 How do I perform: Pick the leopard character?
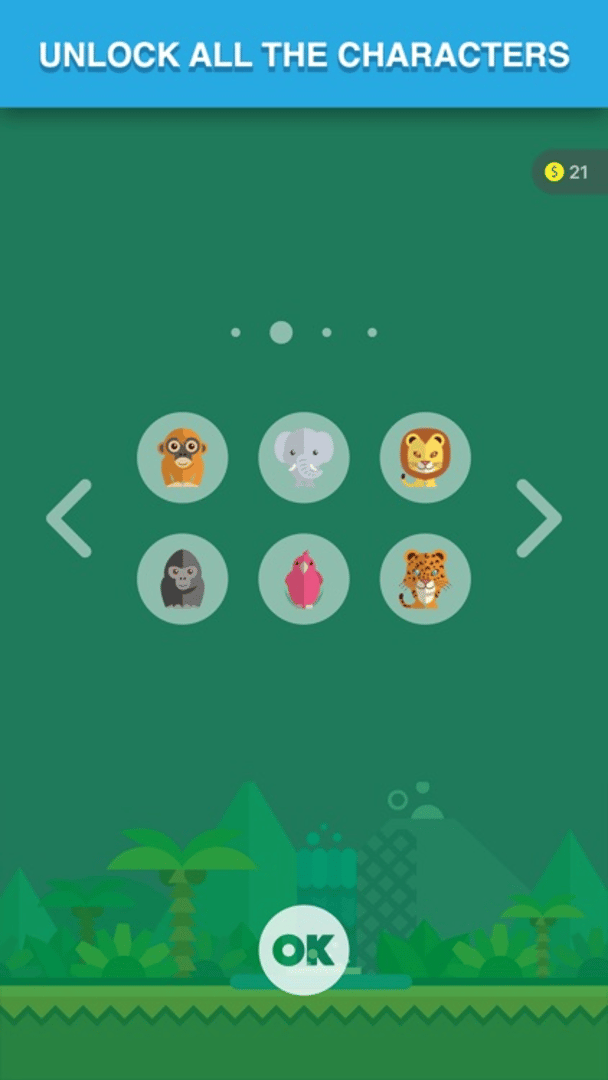(425, 579)
